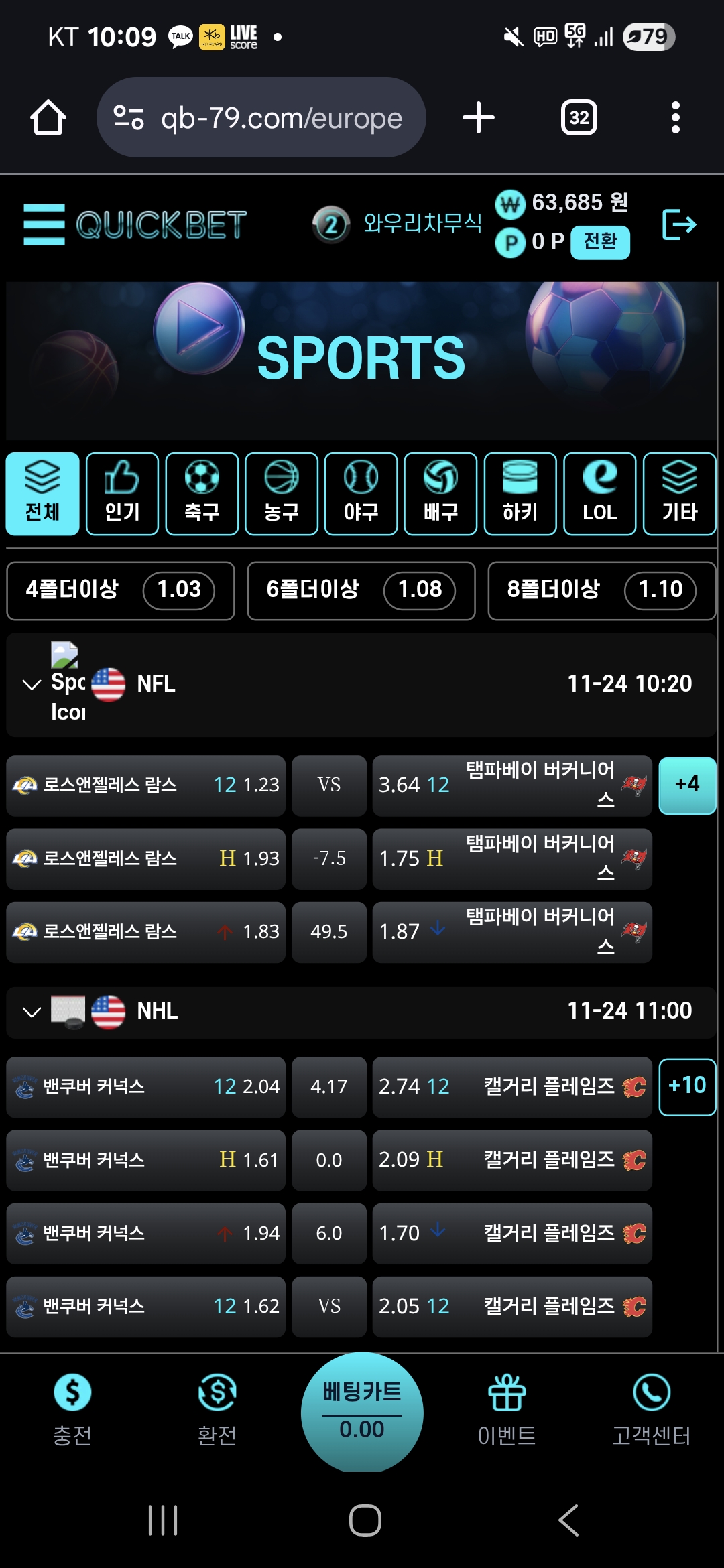The height and width of the screenshot is (1568, 724).
Task: Collapse the NHL league section
Action: (x=32, y=1011)
